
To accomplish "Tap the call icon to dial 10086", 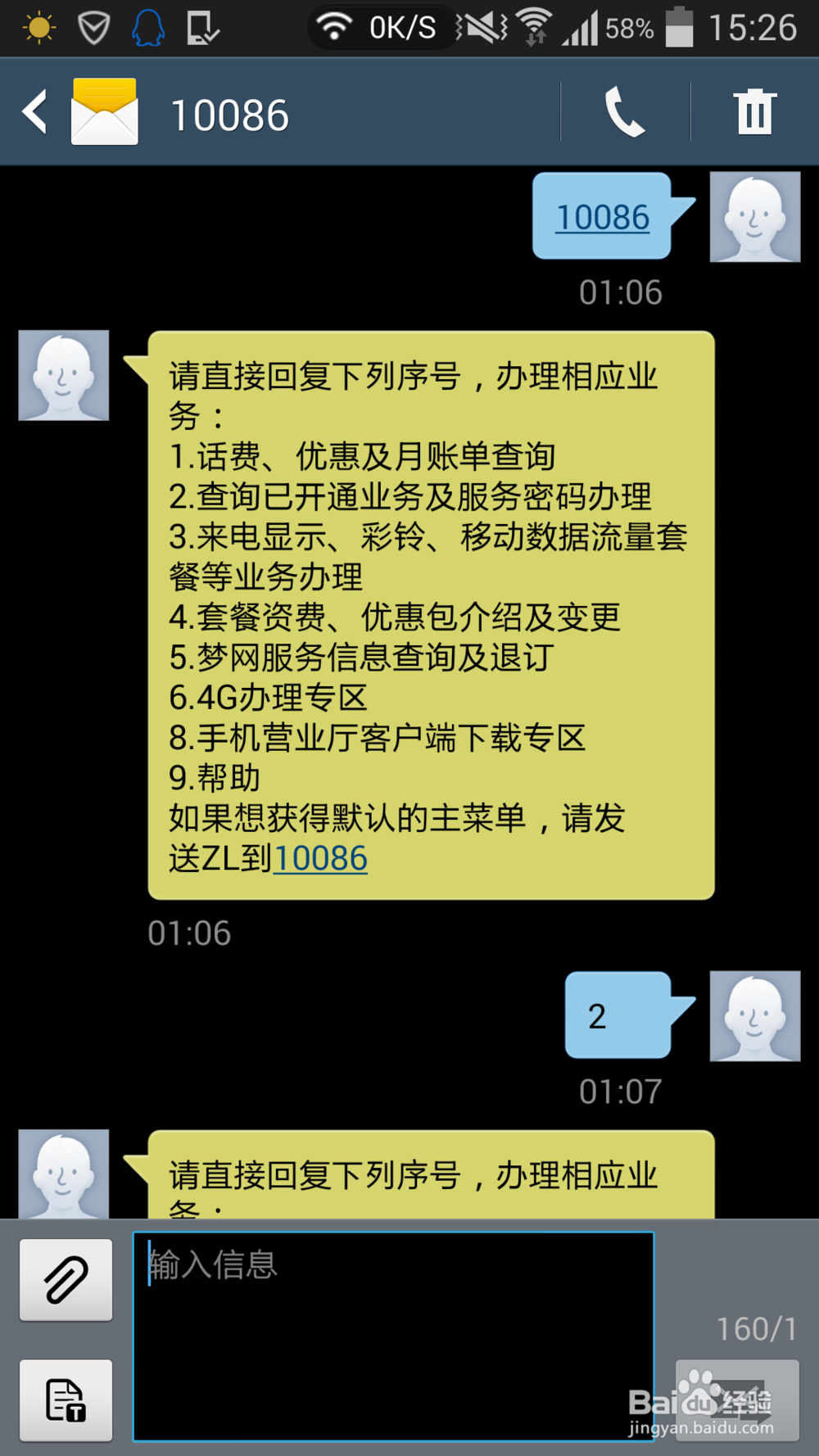I will 624,112.
